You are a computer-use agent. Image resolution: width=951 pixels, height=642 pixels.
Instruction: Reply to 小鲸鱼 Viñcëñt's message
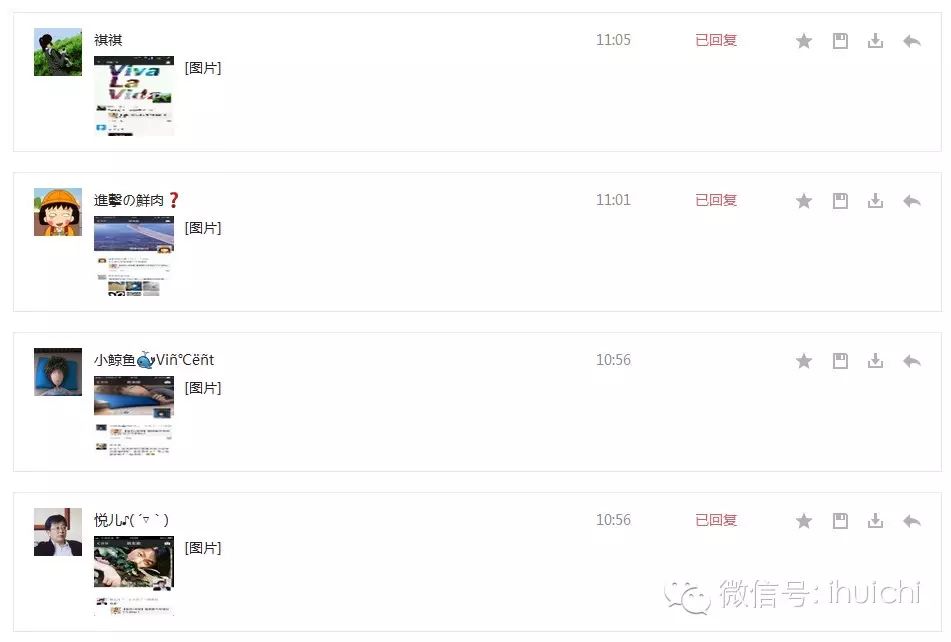tap(911, 361)
